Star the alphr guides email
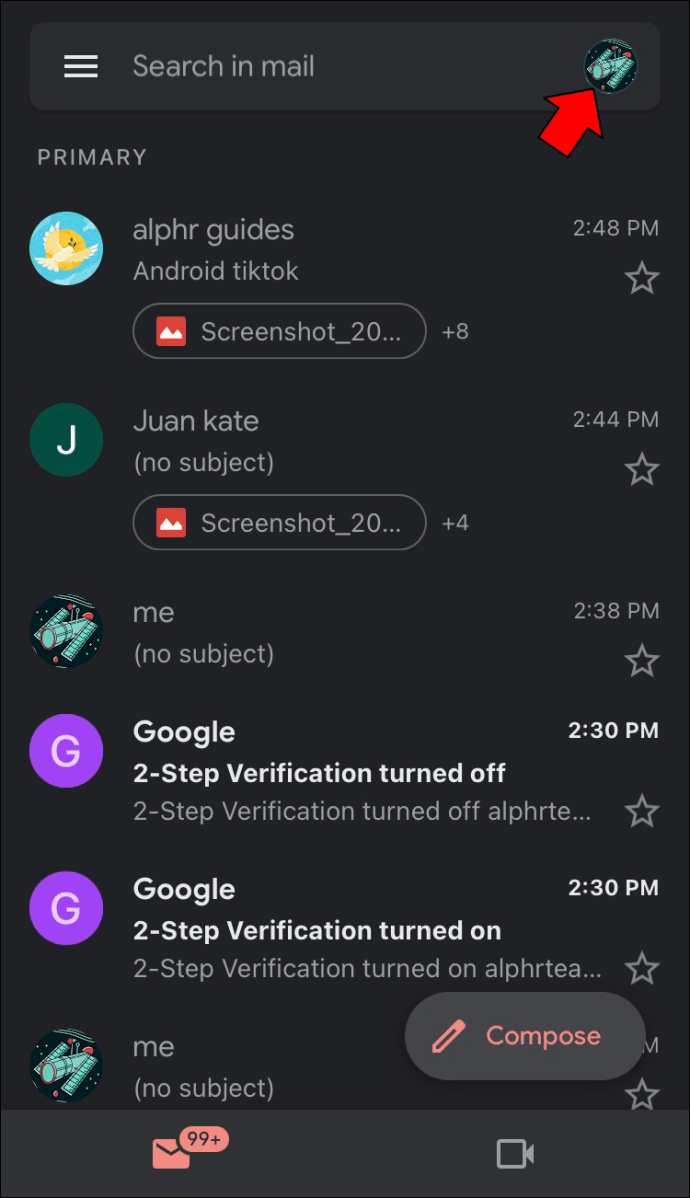This screenshot has width=690, height=1198. pos(642,278)
